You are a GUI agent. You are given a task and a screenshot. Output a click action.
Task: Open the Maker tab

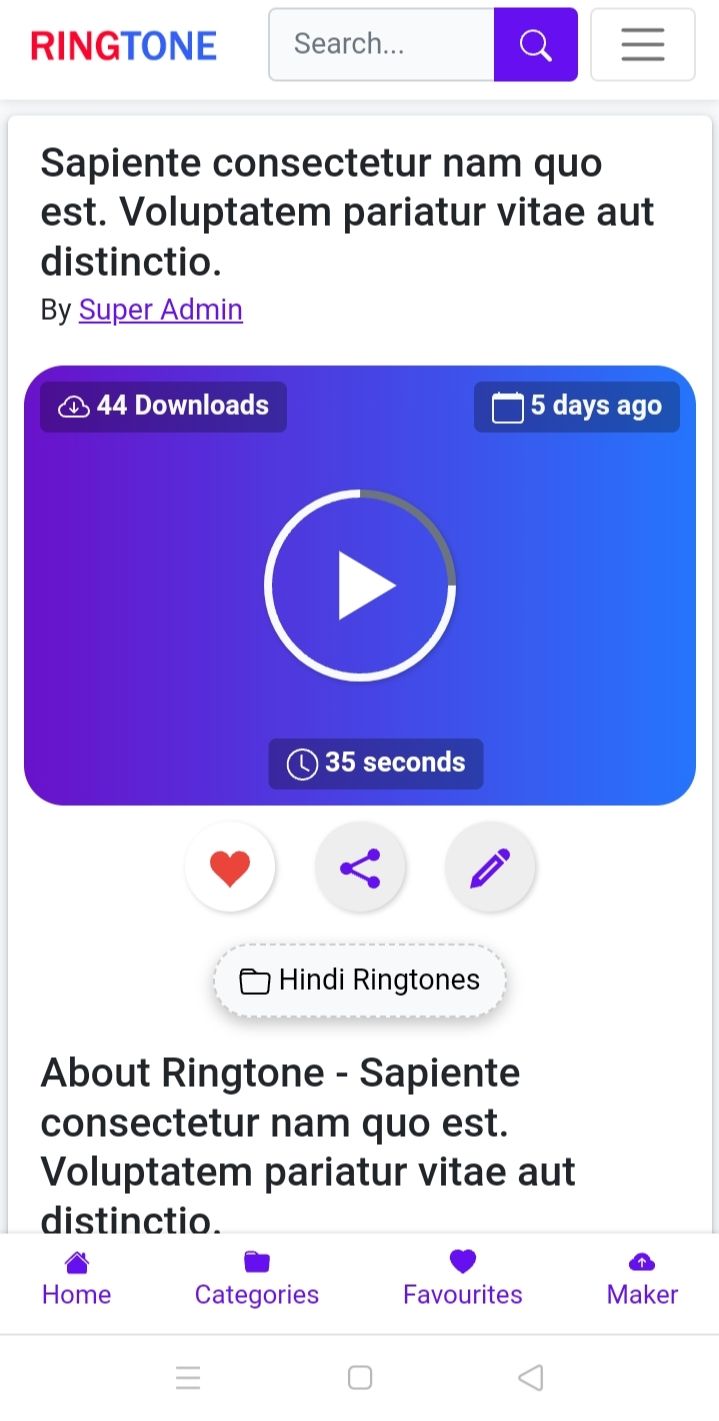642,1279
